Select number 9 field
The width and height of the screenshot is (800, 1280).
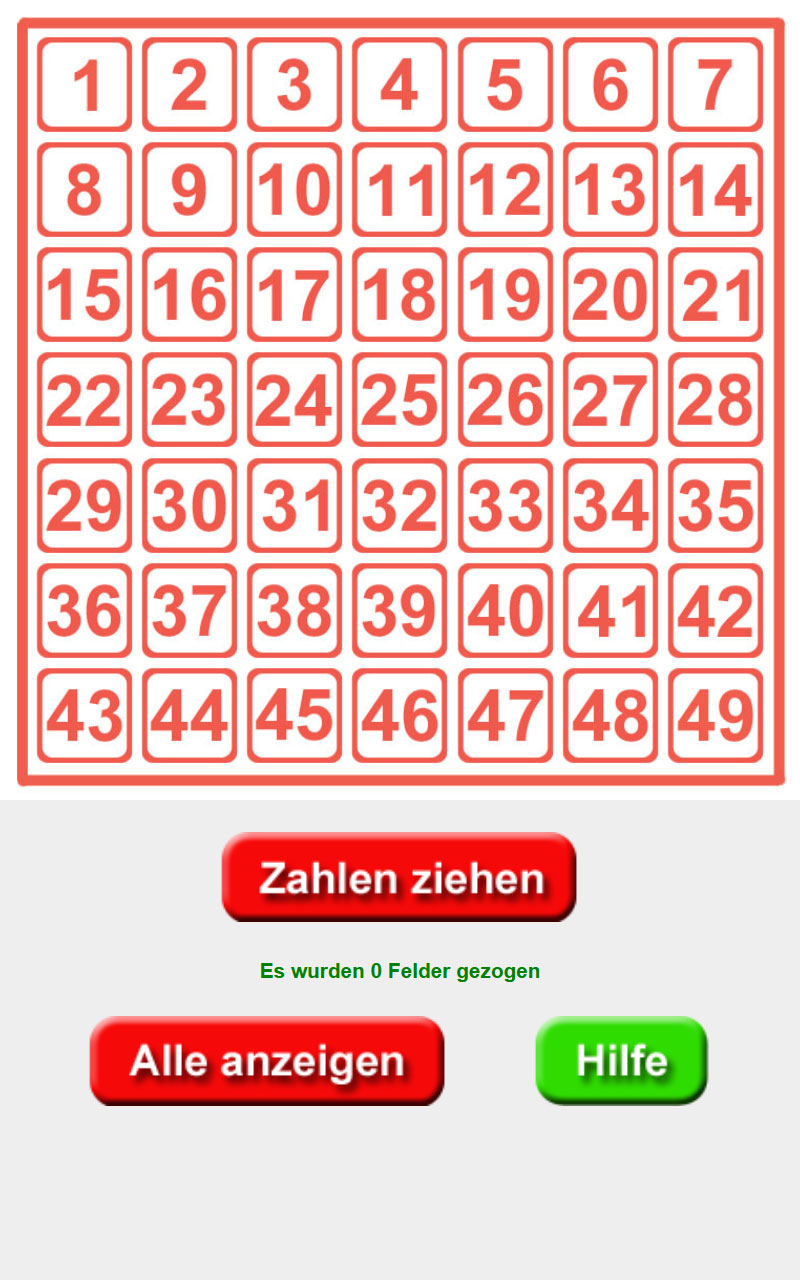point(189,190)
